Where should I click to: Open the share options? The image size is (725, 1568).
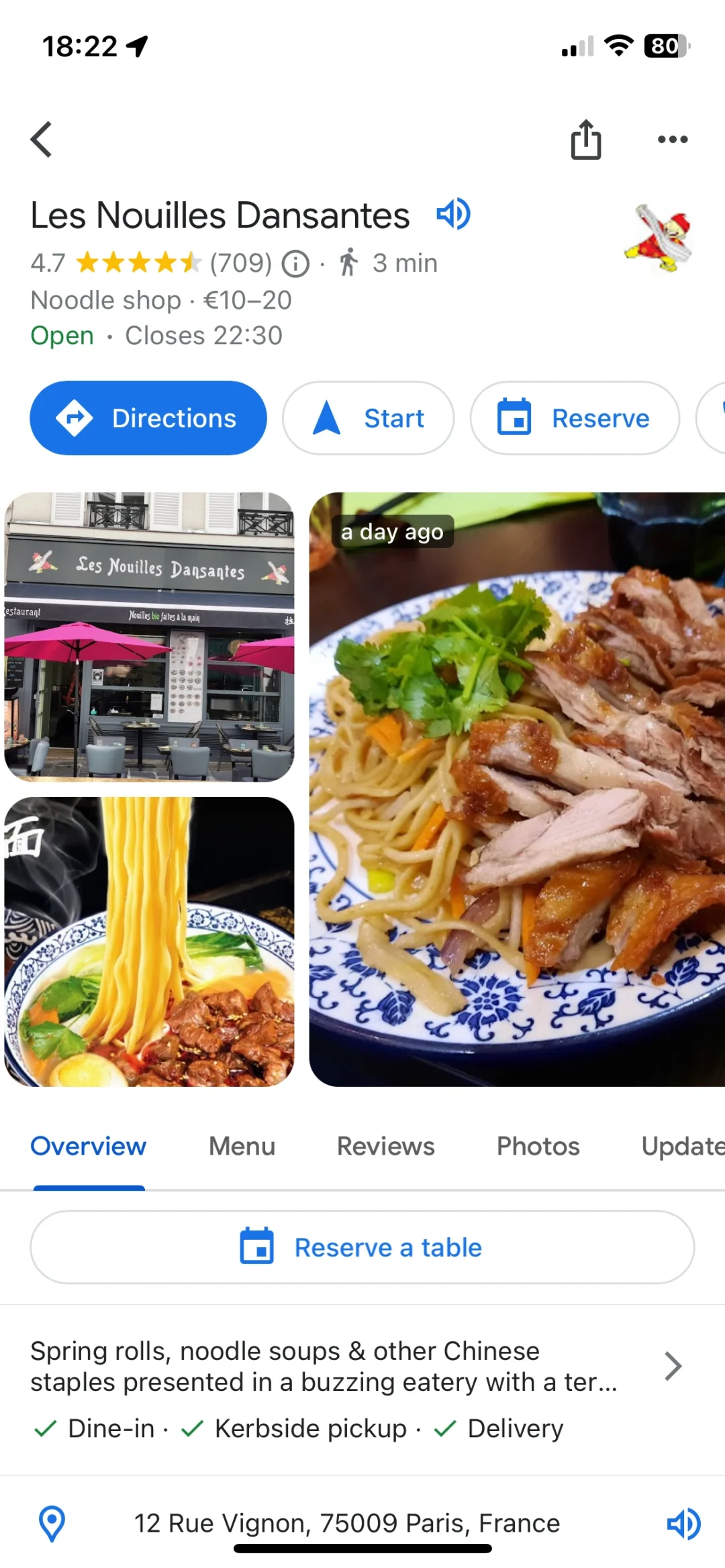586,139
